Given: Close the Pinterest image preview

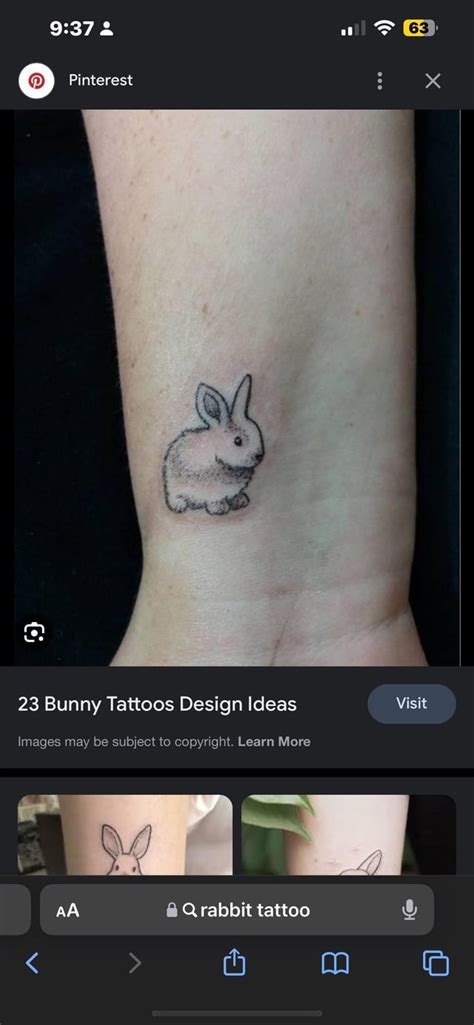Looking at the screenshot, I should coord(433,81).
